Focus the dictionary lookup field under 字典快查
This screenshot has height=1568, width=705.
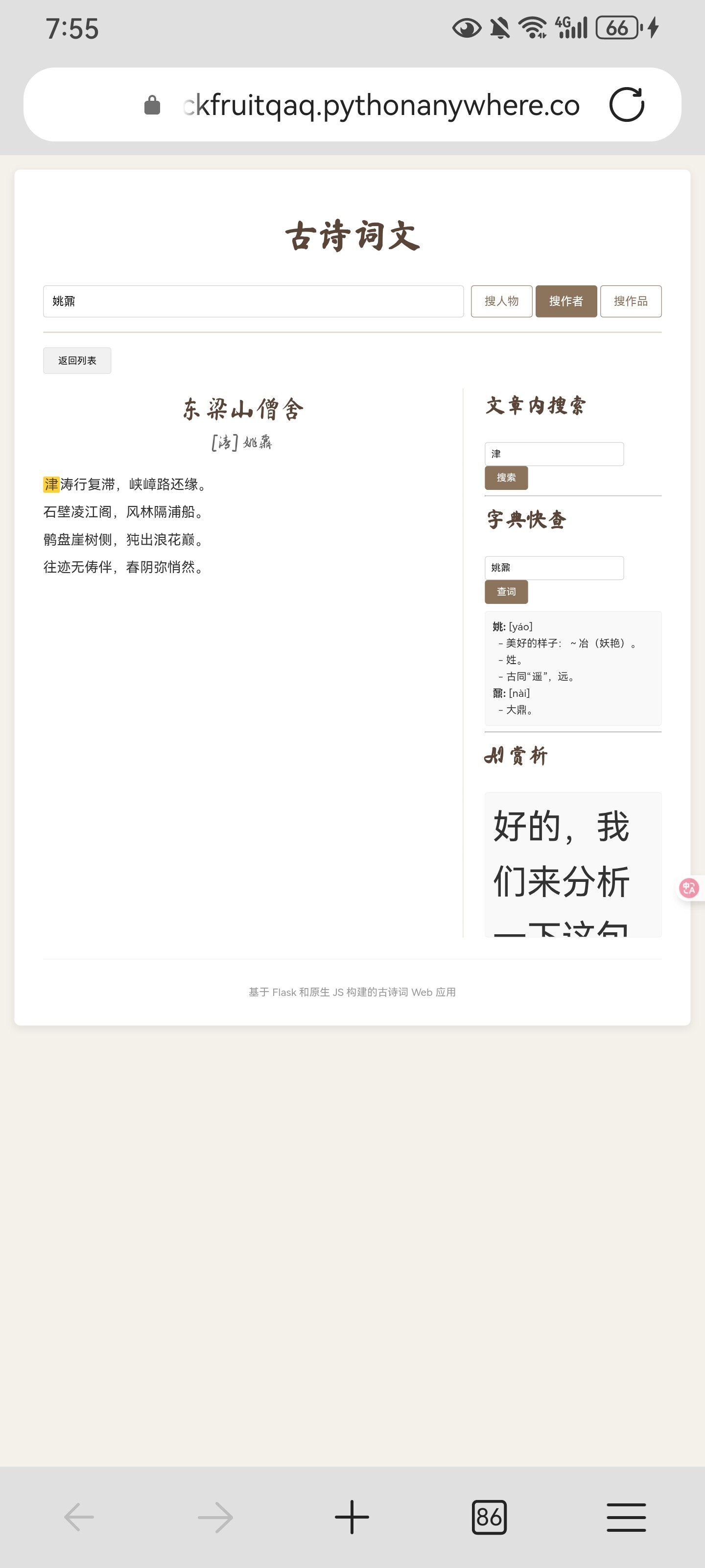point(554,568)
